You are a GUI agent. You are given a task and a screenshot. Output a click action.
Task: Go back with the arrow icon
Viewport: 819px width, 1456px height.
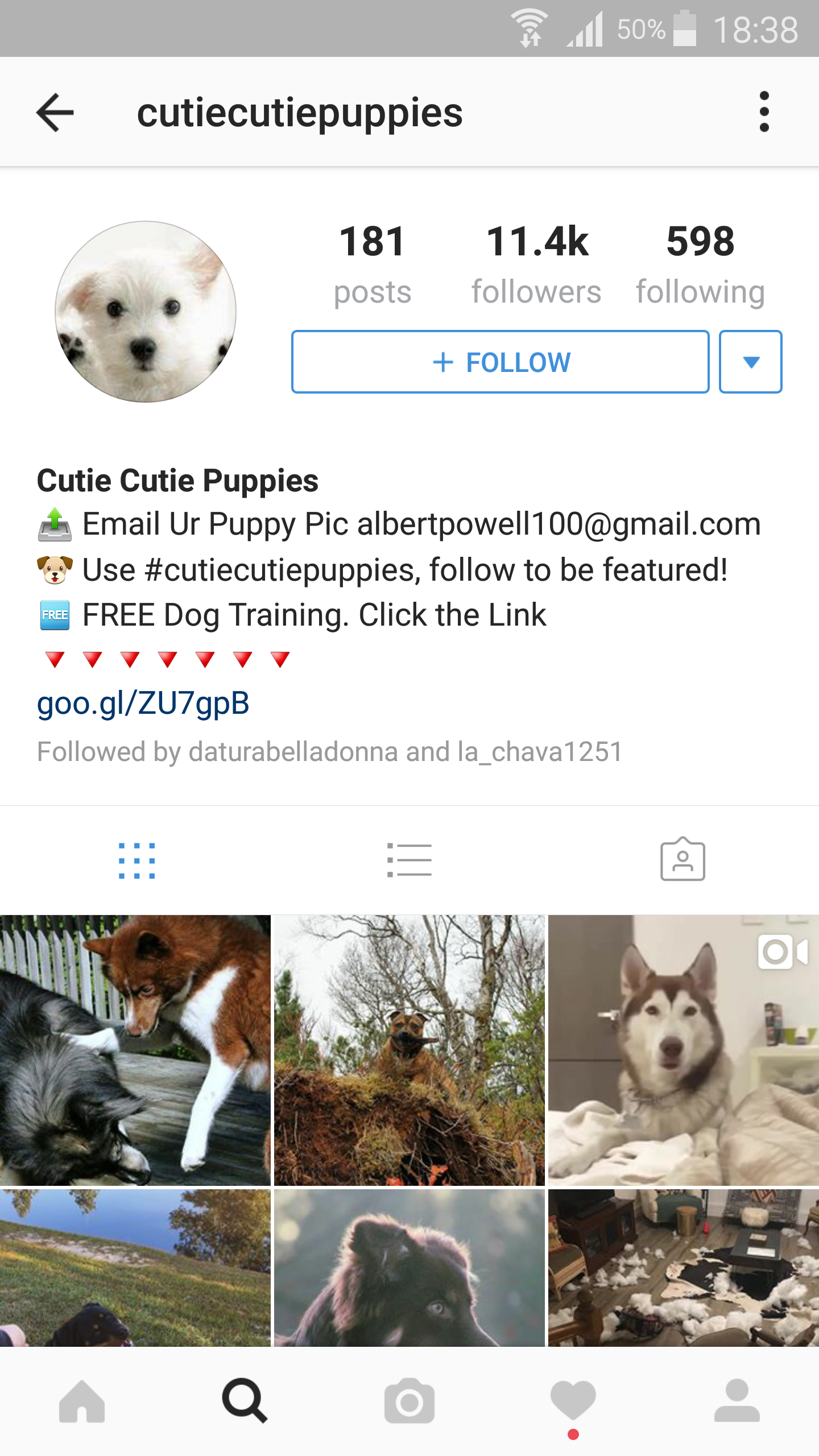(55, 112)
